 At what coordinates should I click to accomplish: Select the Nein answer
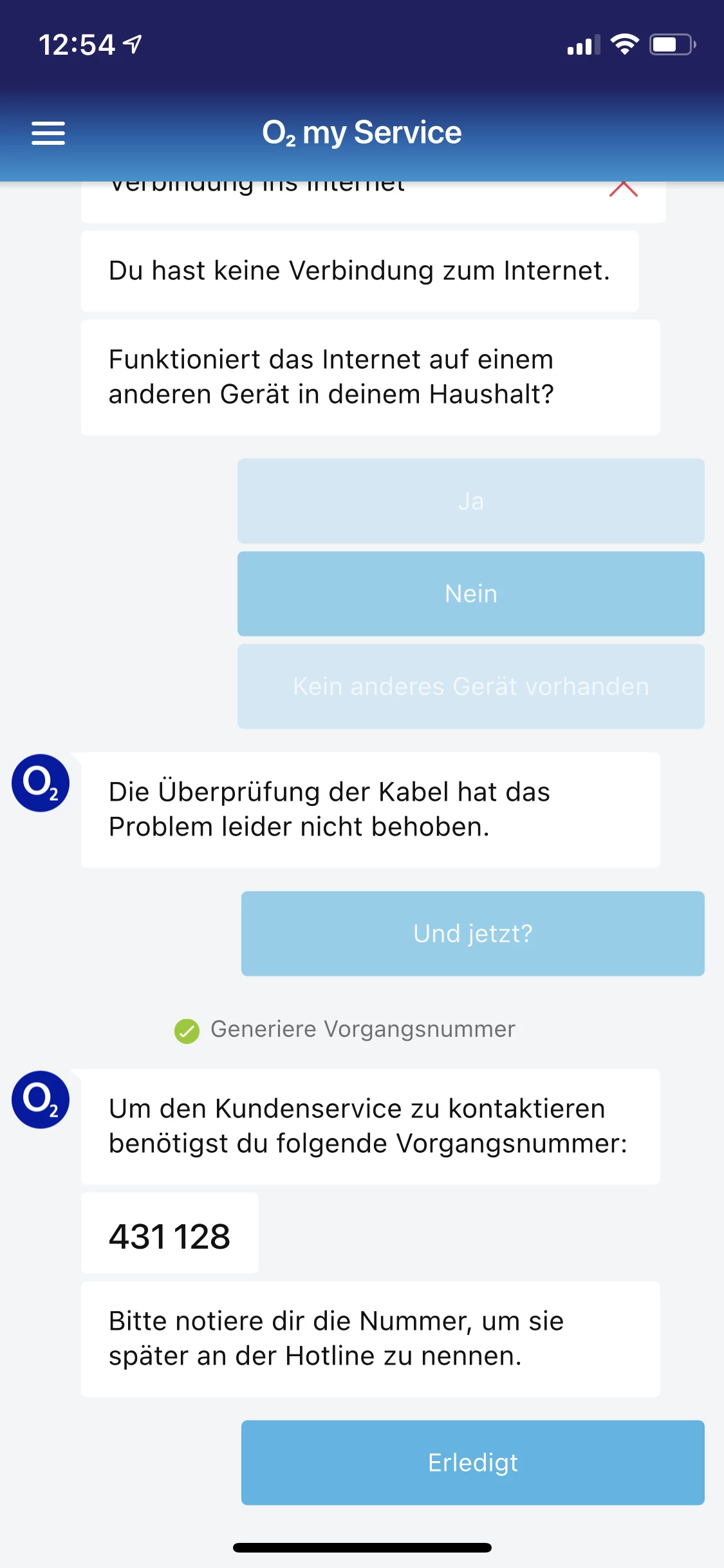click(470, 594)
